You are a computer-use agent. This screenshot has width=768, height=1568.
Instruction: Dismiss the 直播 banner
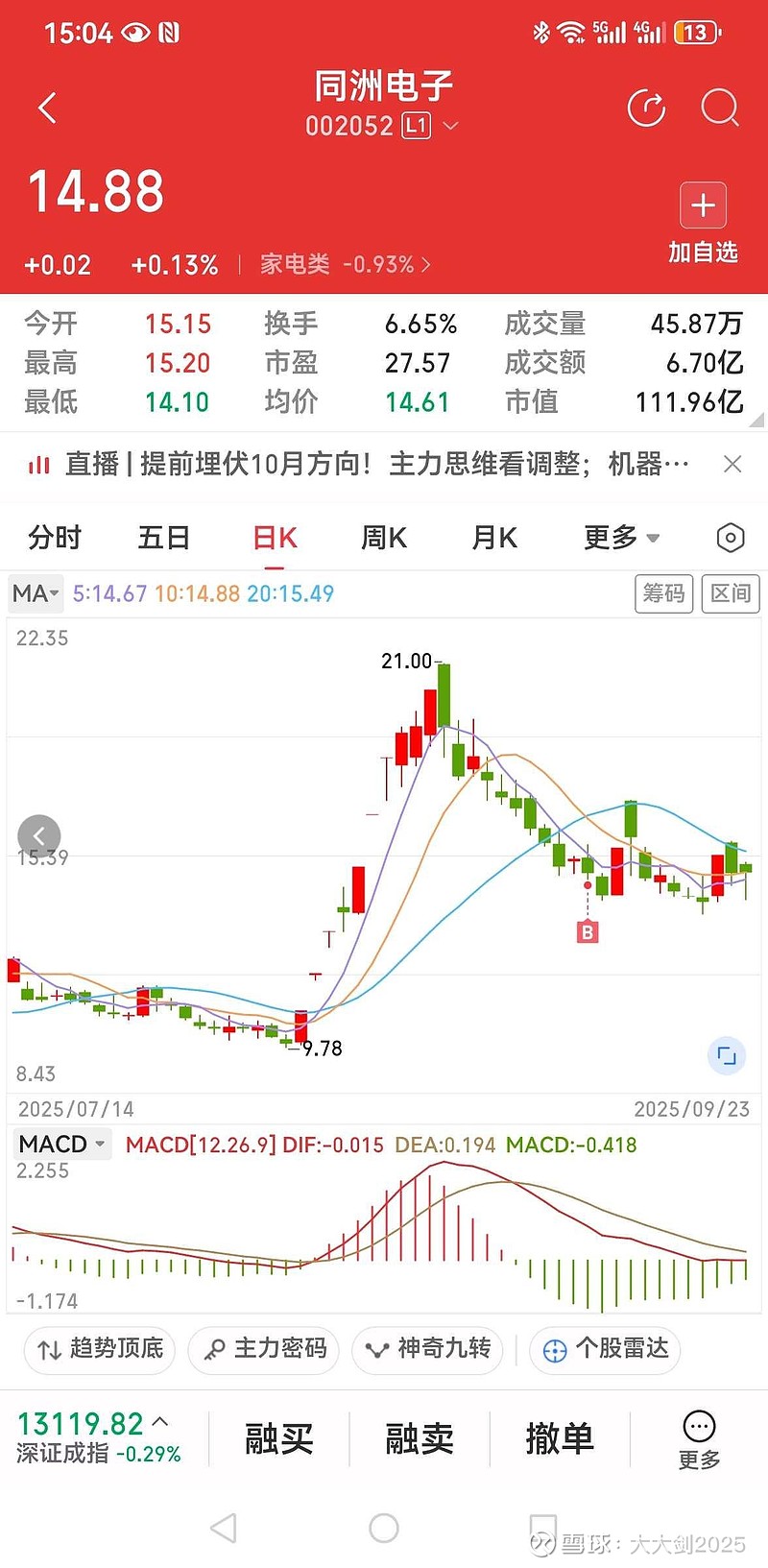tap(732, 465)
